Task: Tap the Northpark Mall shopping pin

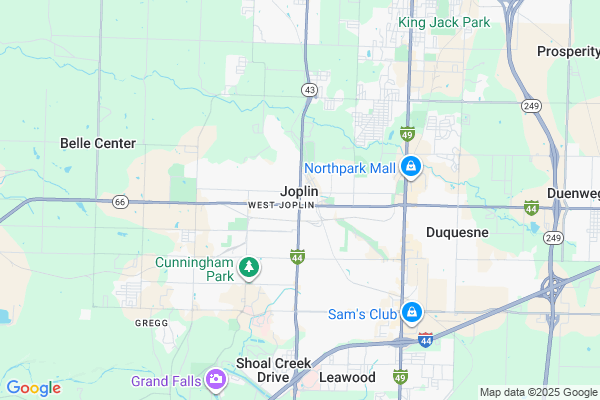Action: coord(410,167)
